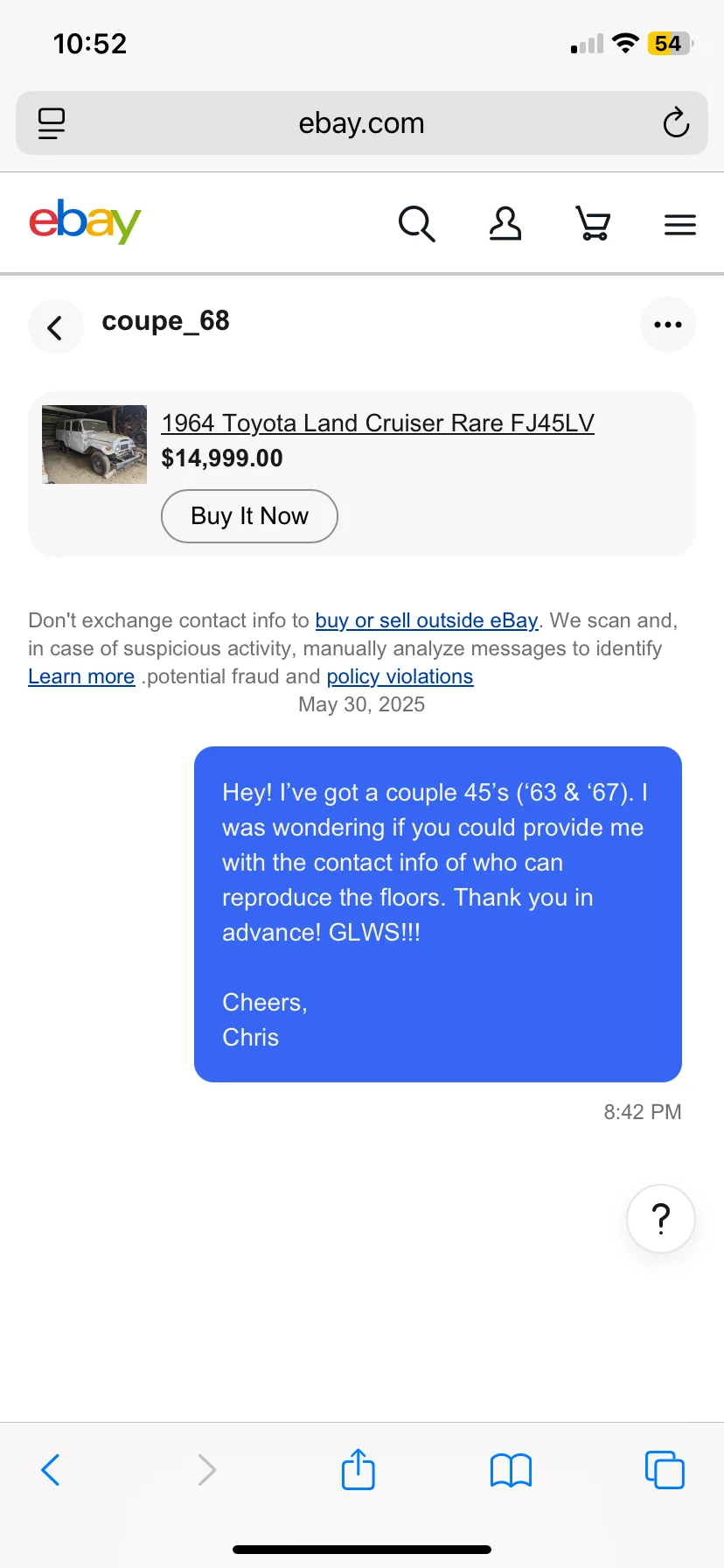Screen dimensions: 724x1568
Task: Reload the page in Safari
Action: click(675, 123)
